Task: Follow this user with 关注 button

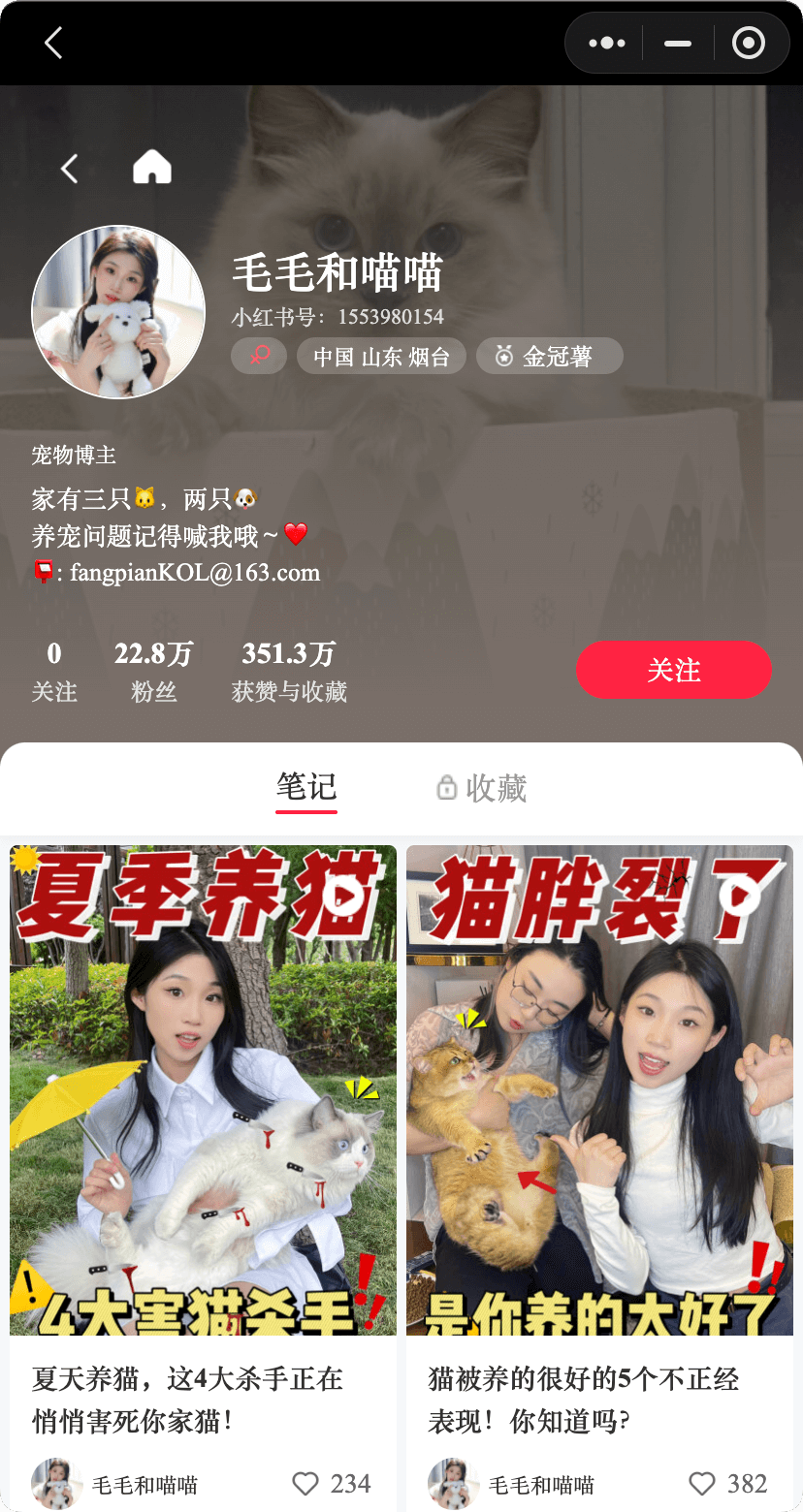Action: tap(674, 670)
